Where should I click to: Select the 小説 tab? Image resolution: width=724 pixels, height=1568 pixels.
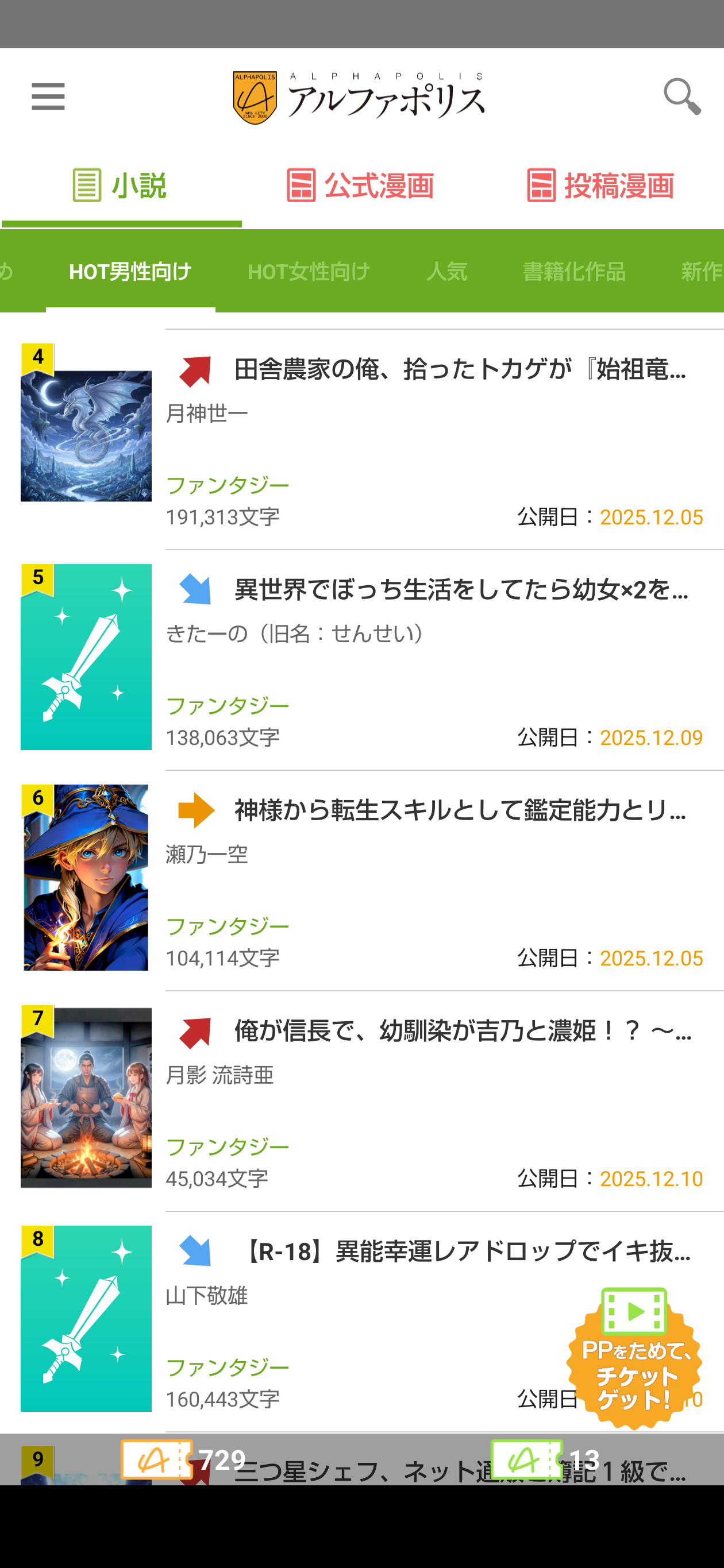[x=120, y=186]
